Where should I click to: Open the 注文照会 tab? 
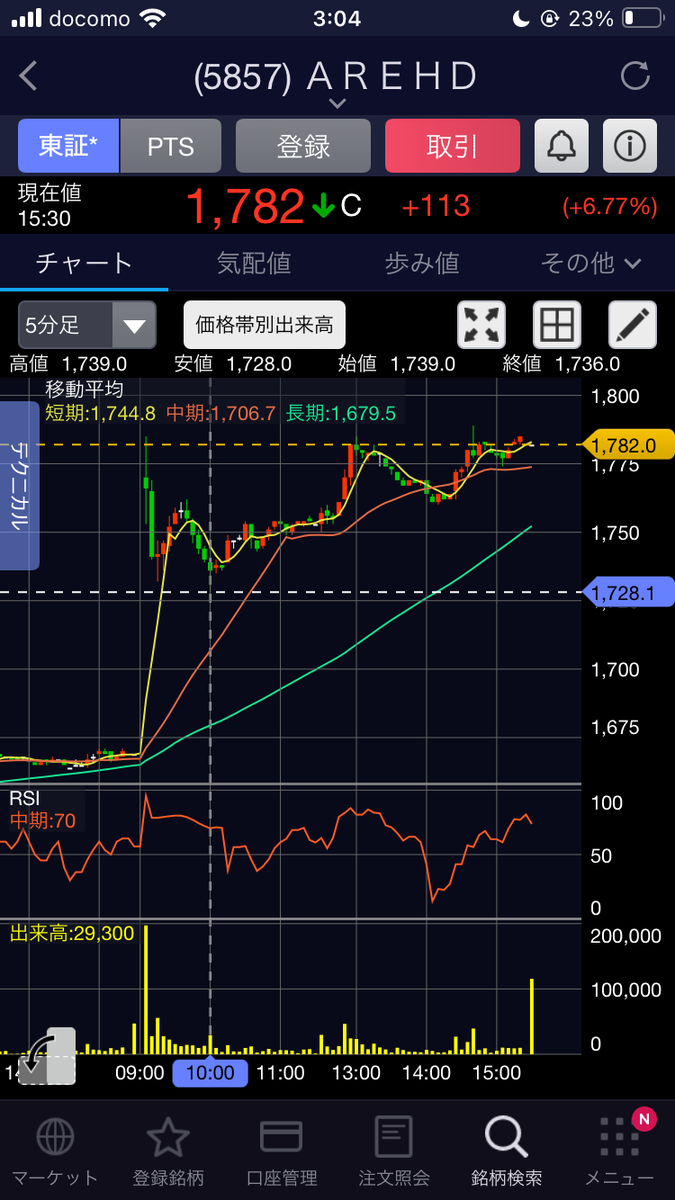point(394,1150)
